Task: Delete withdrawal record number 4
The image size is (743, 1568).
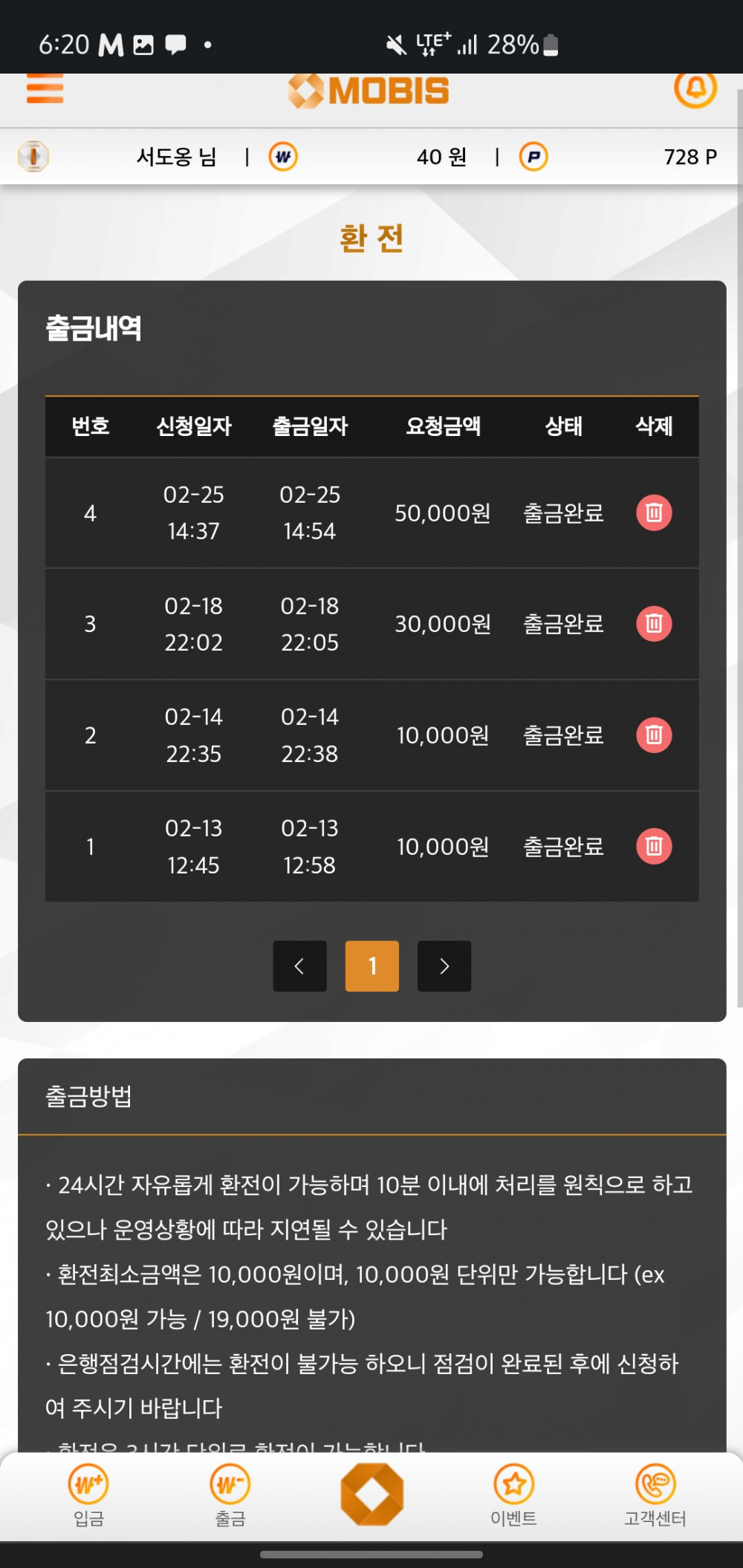Action: click(x=654, y=513)
